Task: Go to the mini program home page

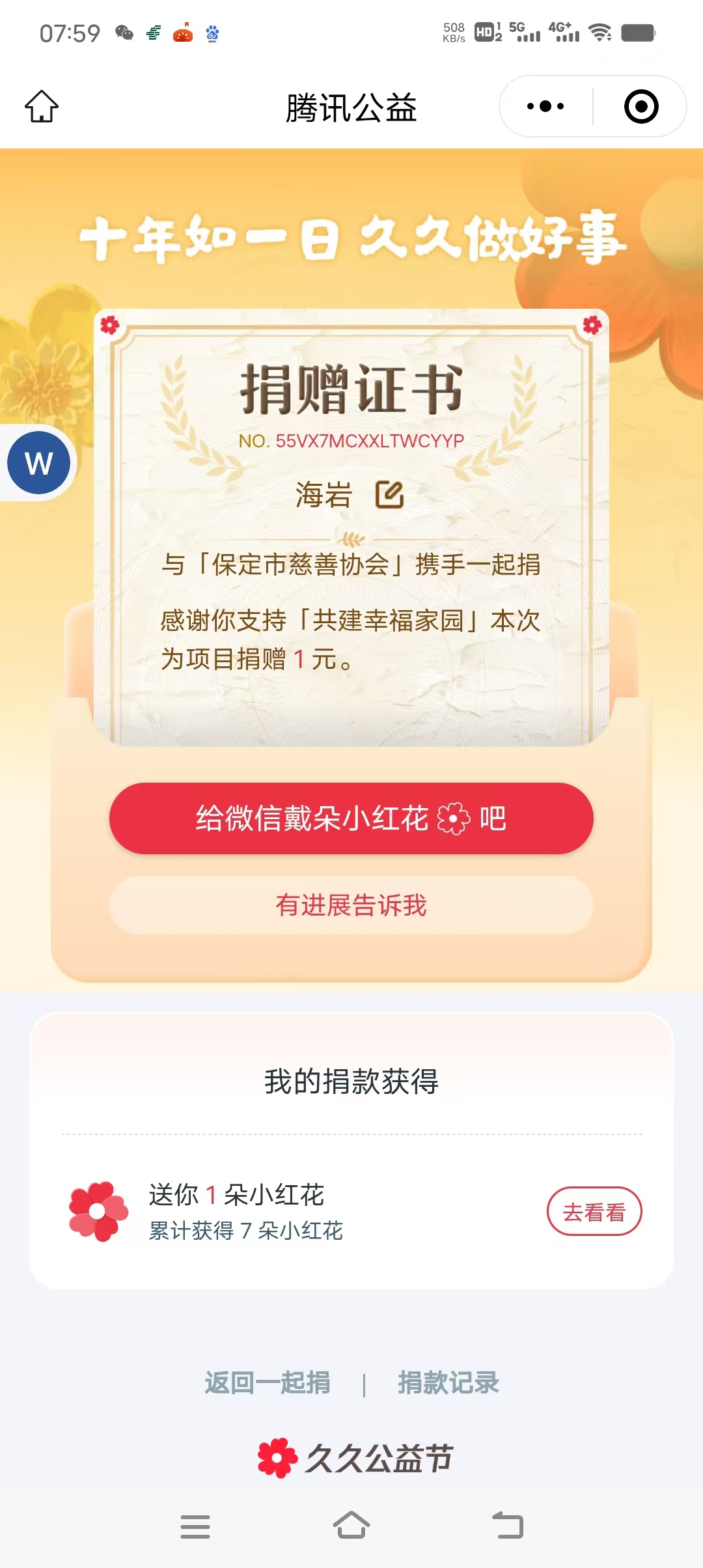Action: click(42, 106)
